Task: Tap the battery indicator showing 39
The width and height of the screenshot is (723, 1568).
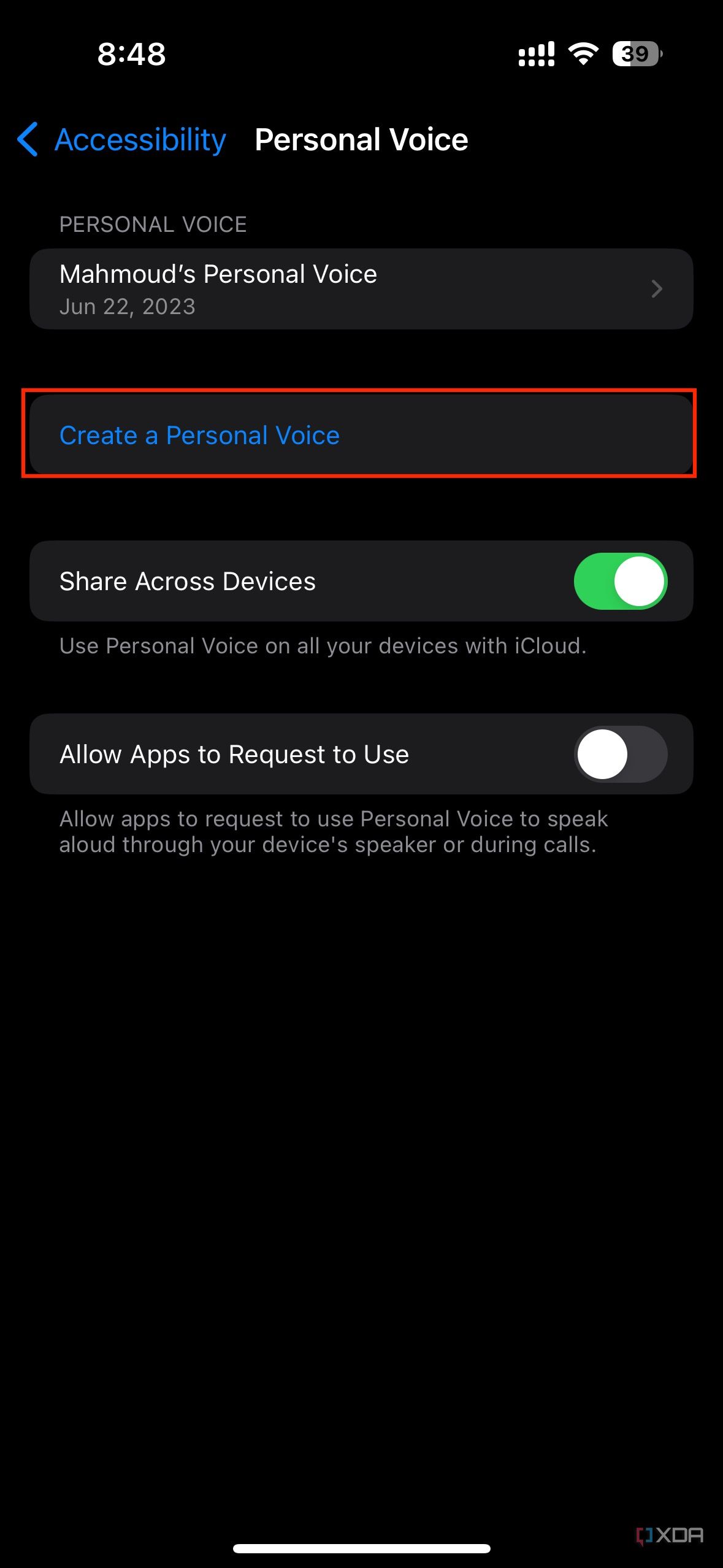Action: (635, 55)
